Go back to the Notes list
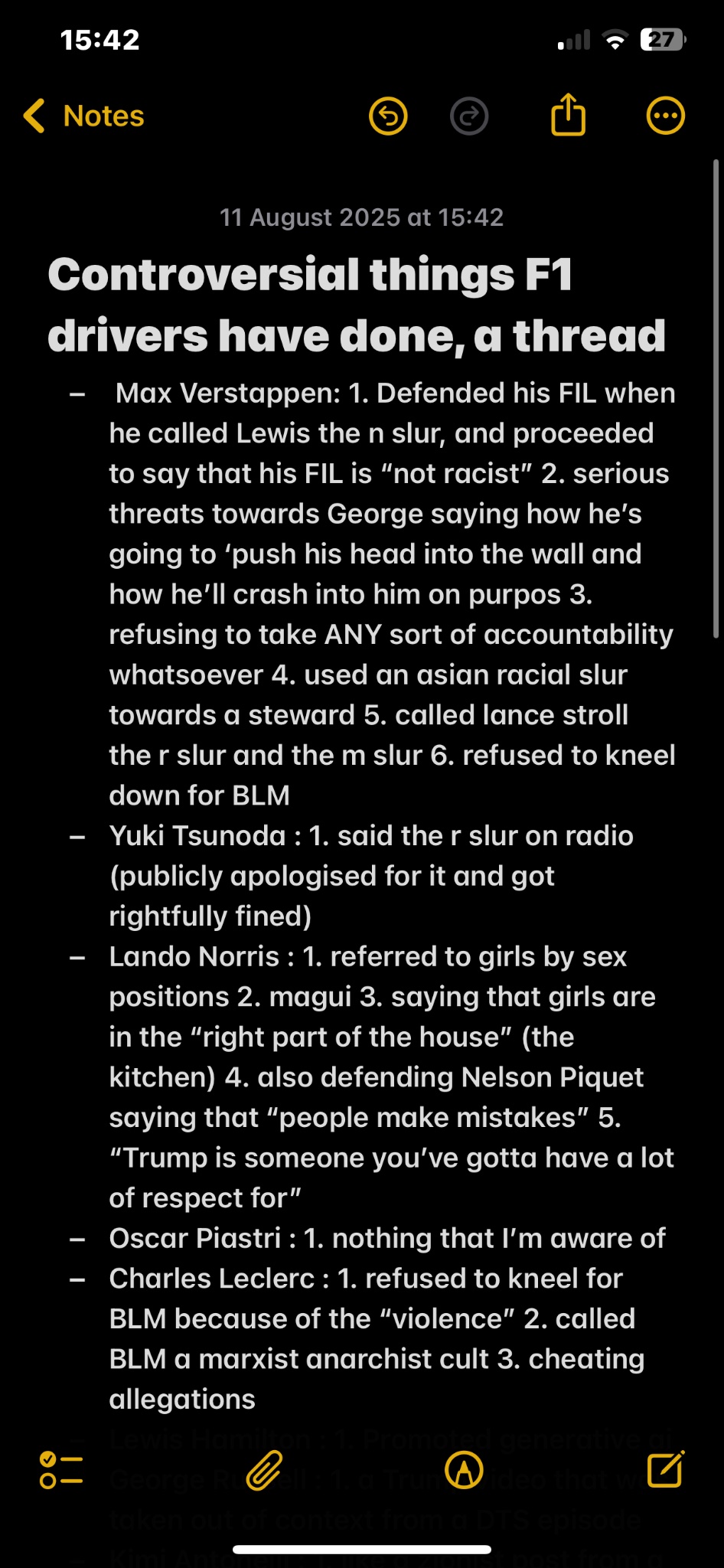This screenshot has width=724, height=1568. (84, 116)
